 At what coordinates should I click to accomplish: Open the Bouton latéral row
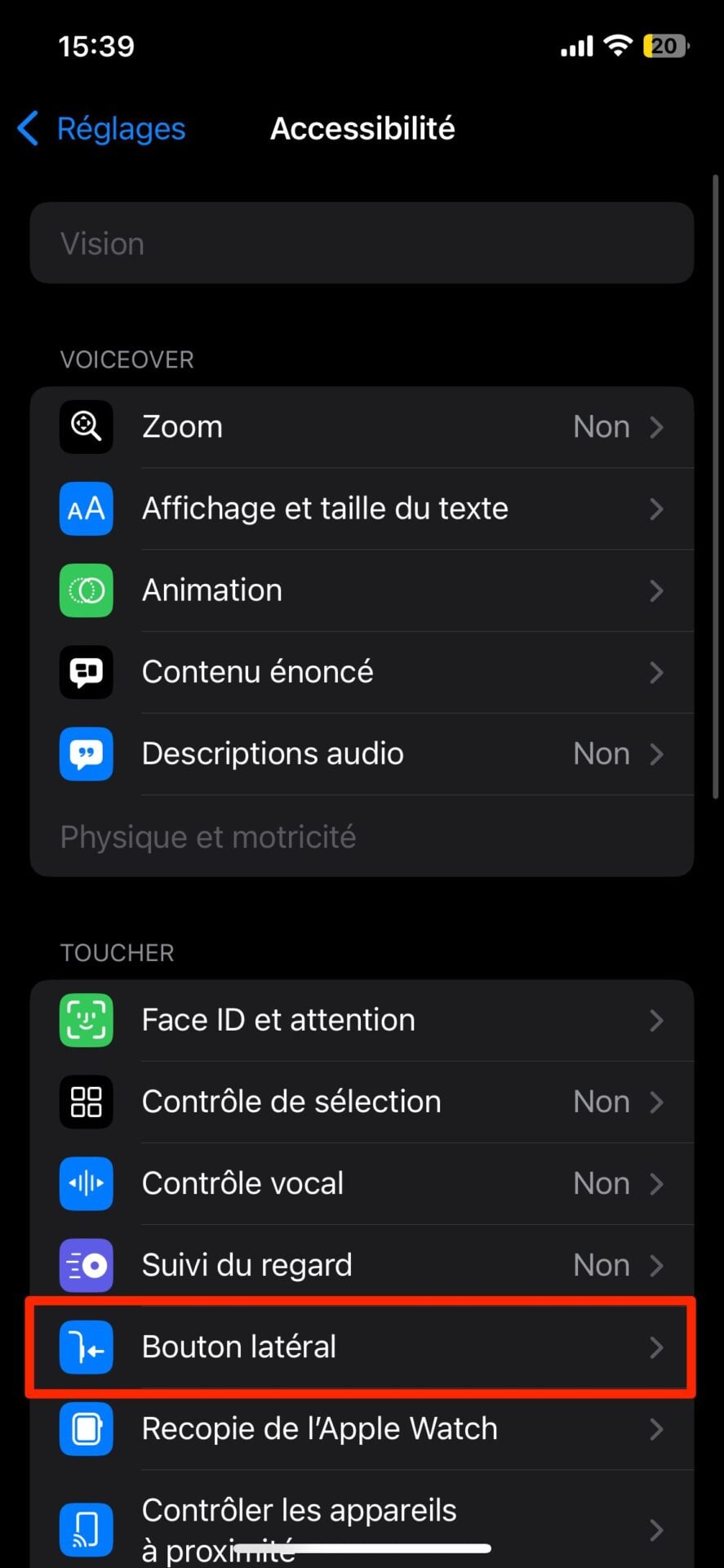click(362, 1347)
